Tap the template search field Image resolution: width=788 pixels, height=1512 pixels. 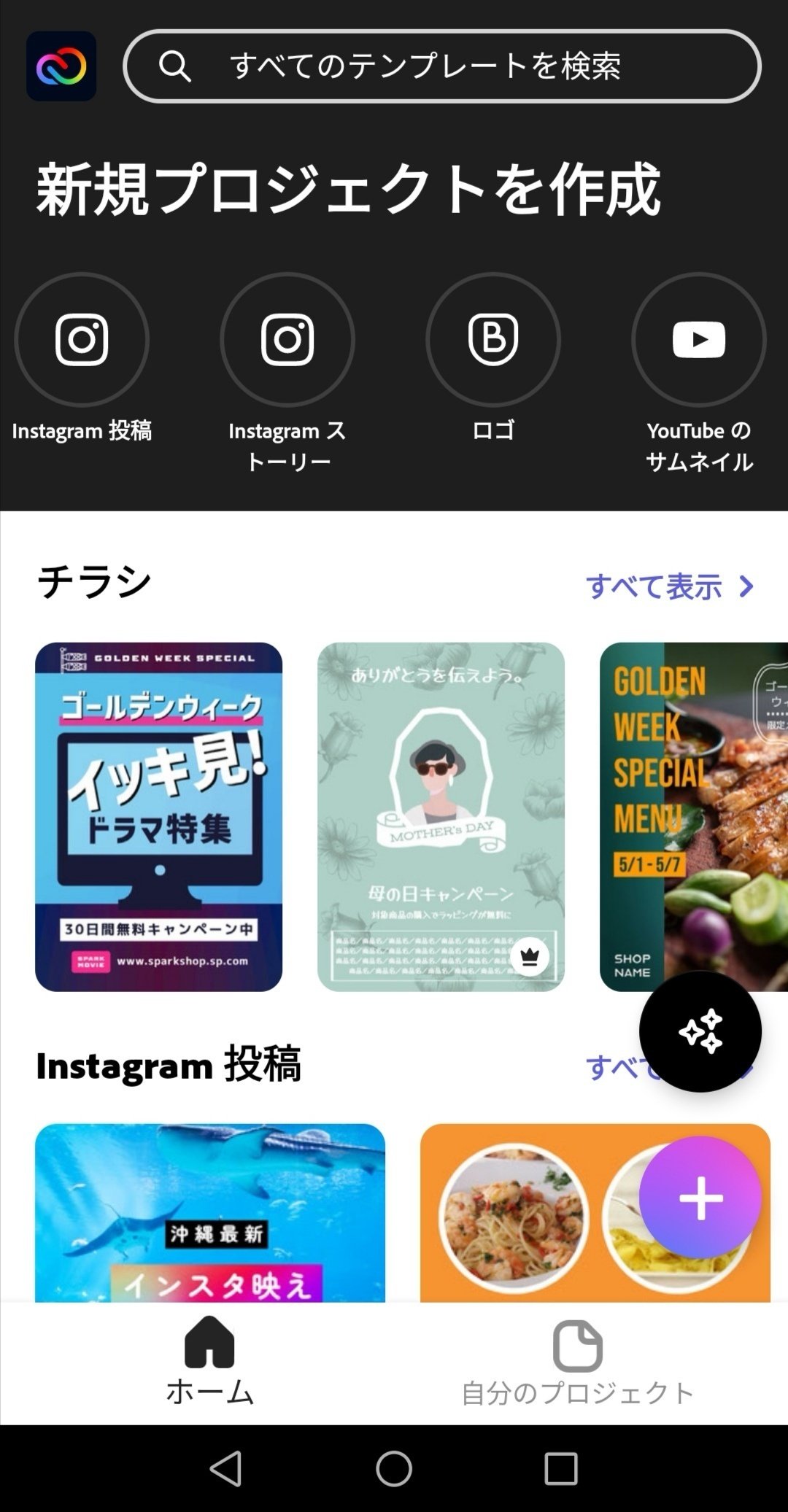point(441,66)
